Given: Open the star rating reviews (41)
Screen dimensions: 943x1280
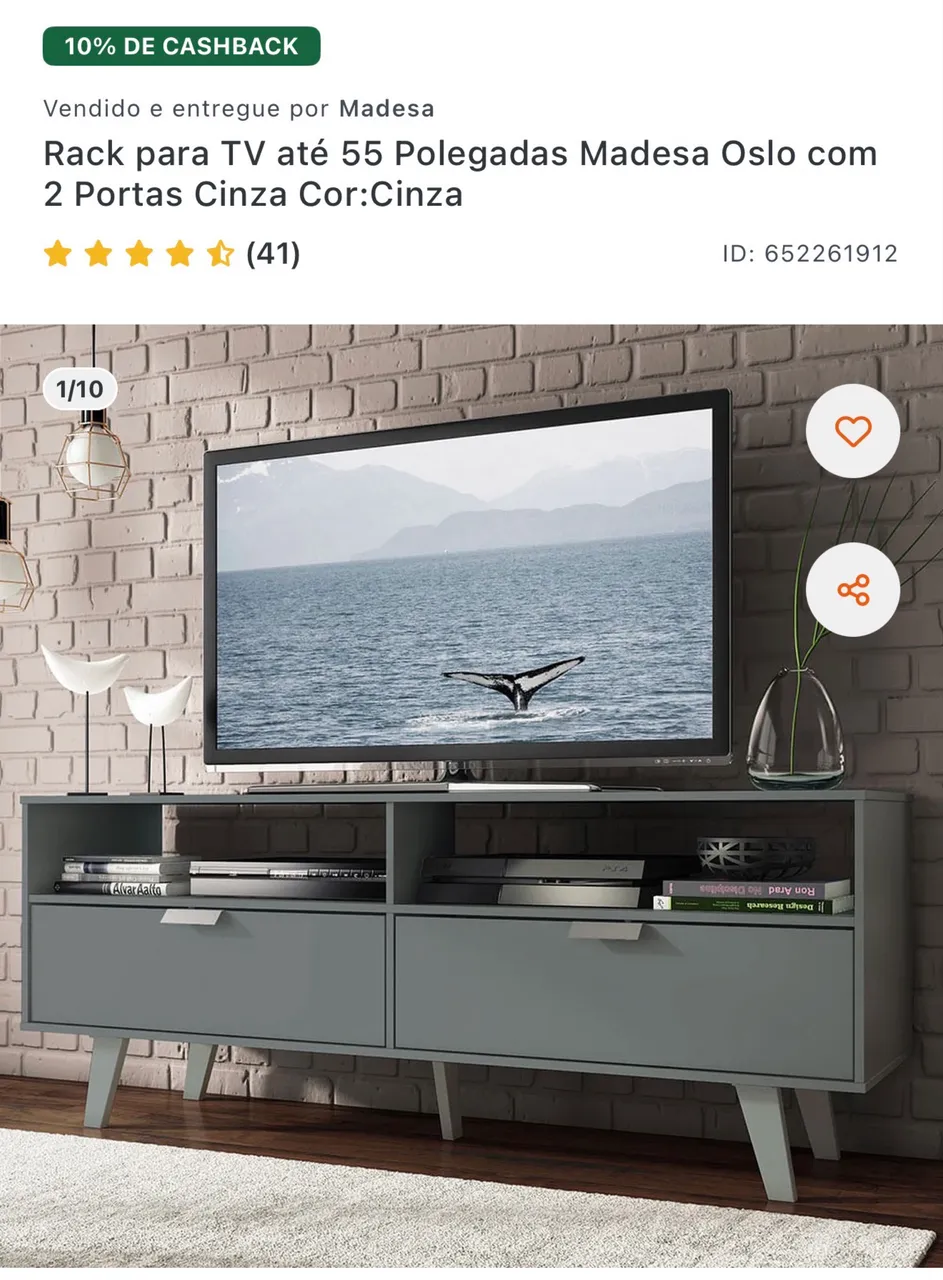Looking at the screenshot, I should 171,254.
